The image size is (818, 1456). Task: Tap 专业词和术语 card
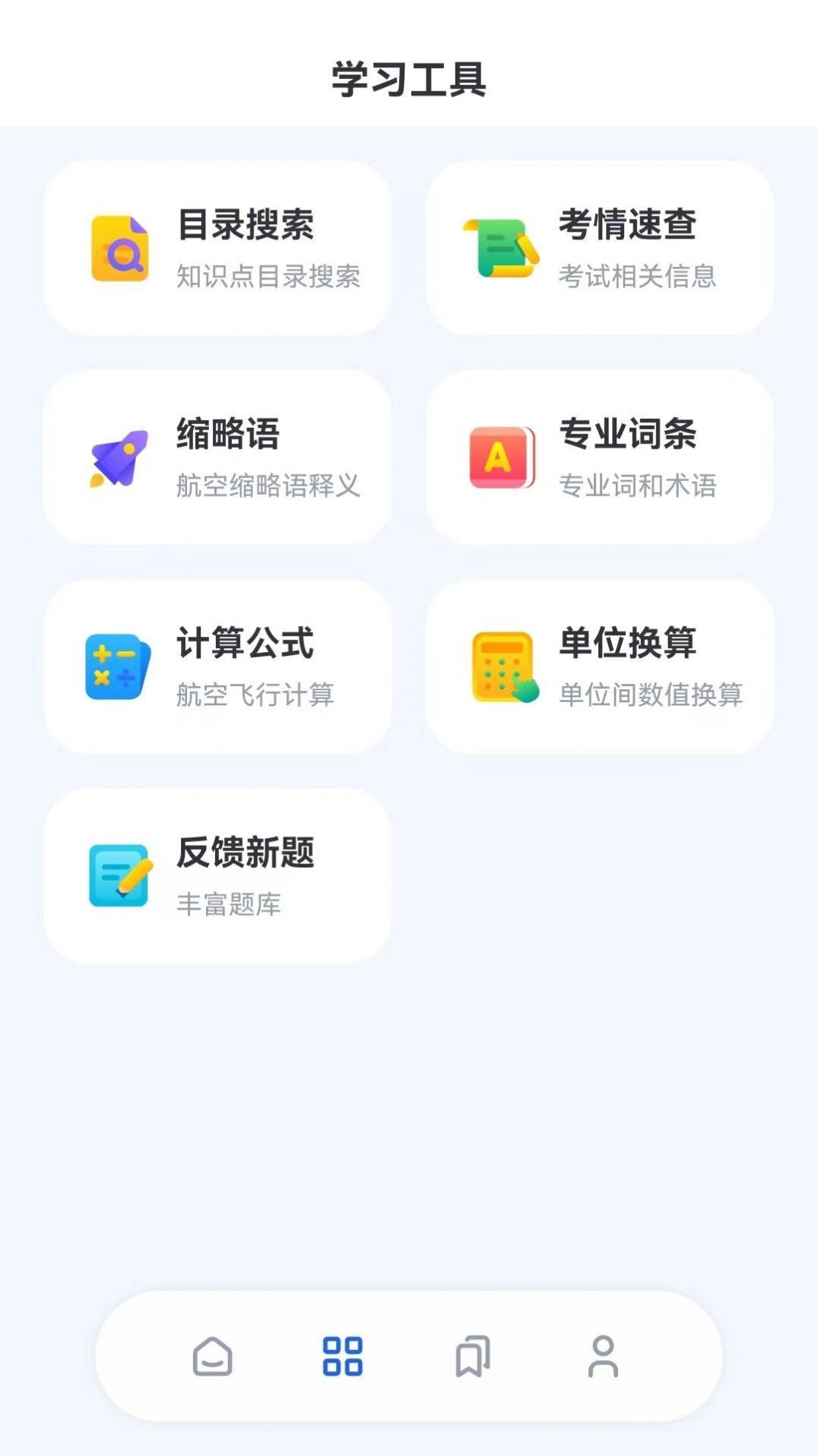(x=601, y=457)
